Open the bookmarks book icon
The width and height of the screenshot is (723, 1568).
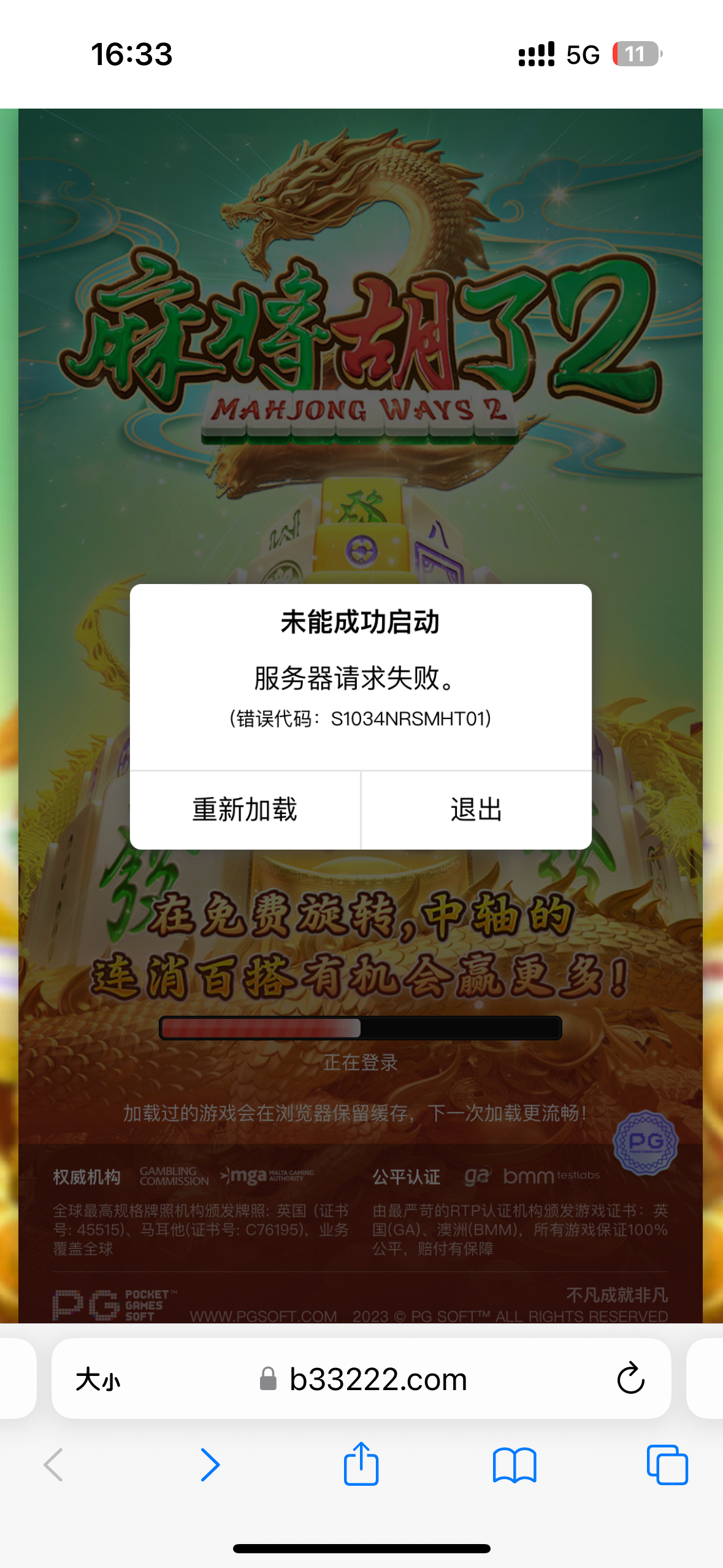tap(515, 1465)
